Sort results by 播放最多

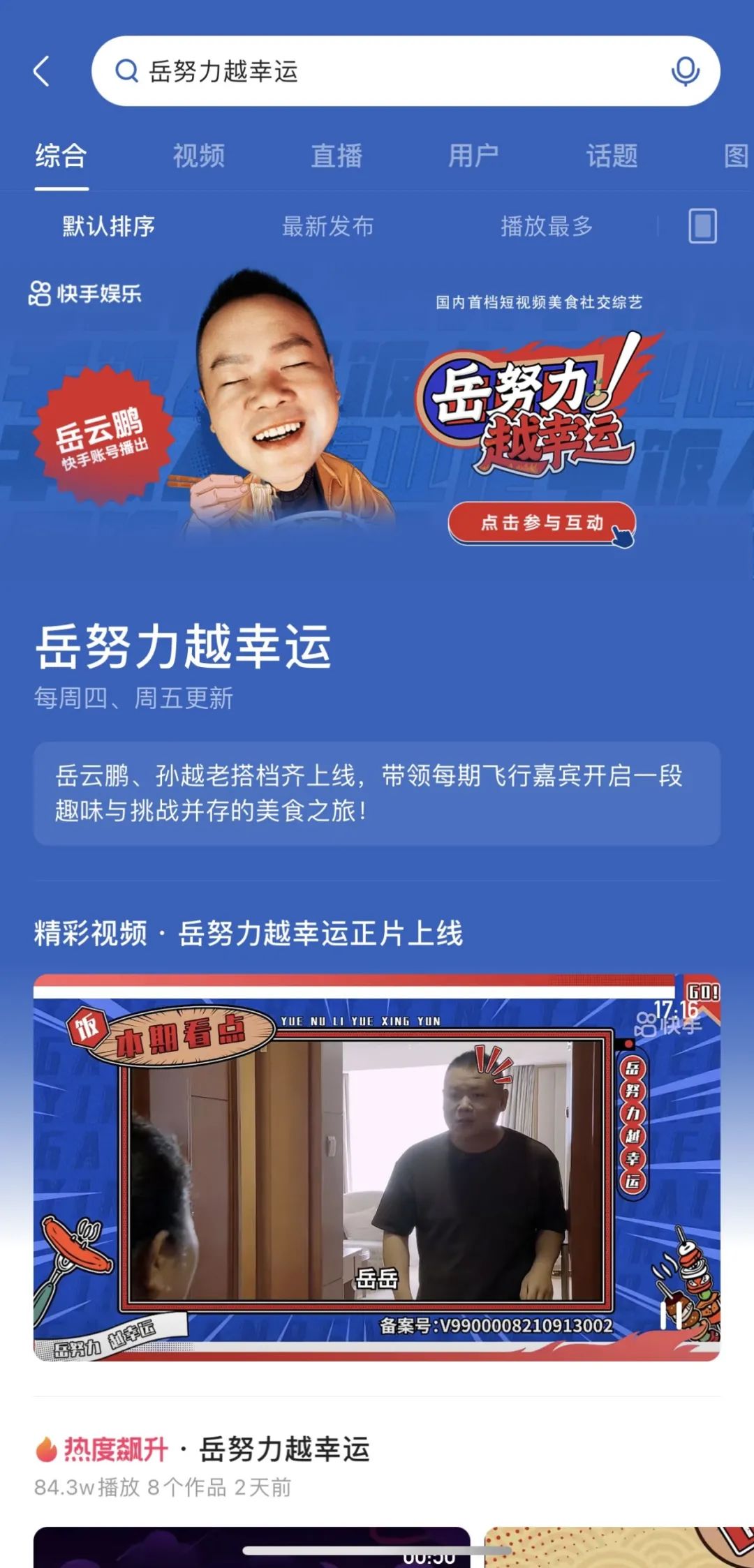[x=547, y=226]
